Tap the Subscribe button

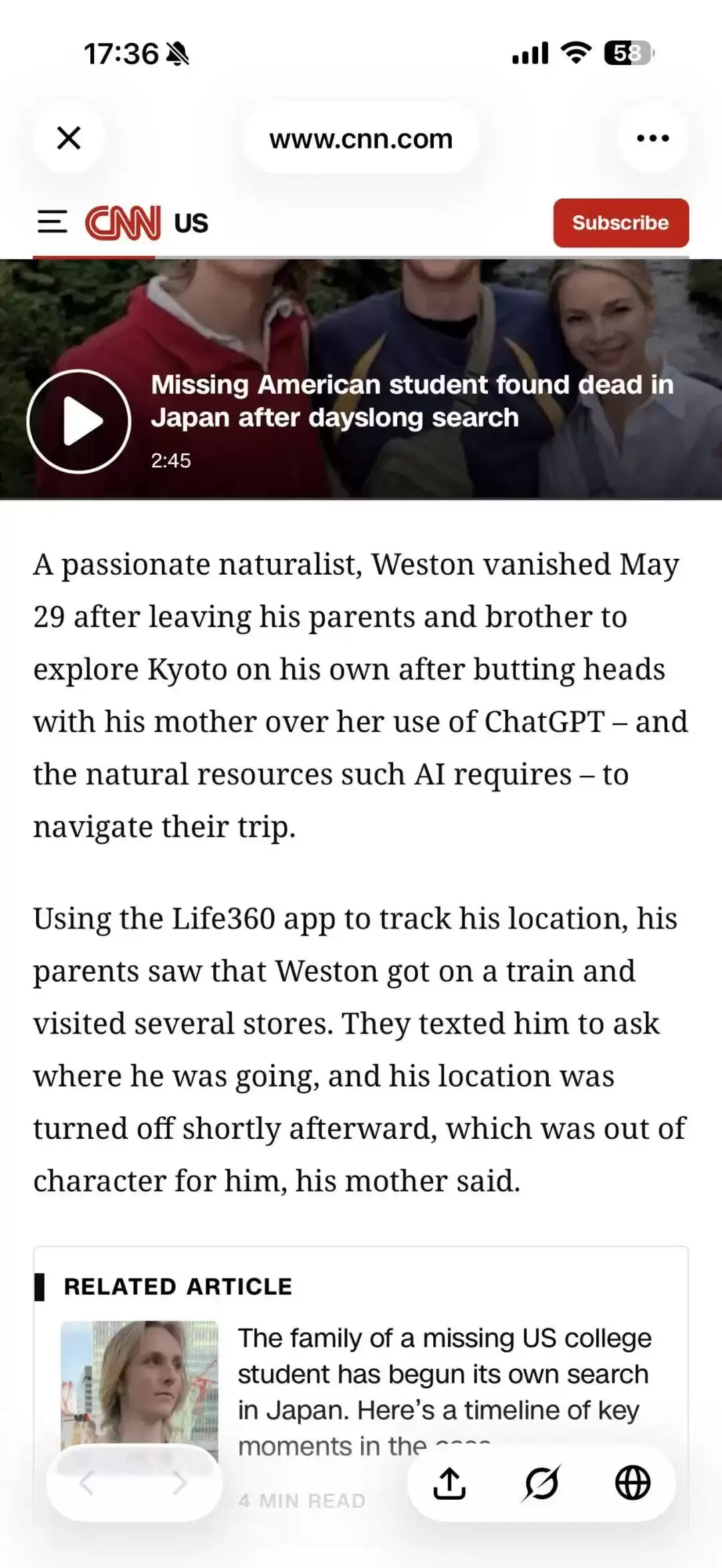(x=620, y=223)
